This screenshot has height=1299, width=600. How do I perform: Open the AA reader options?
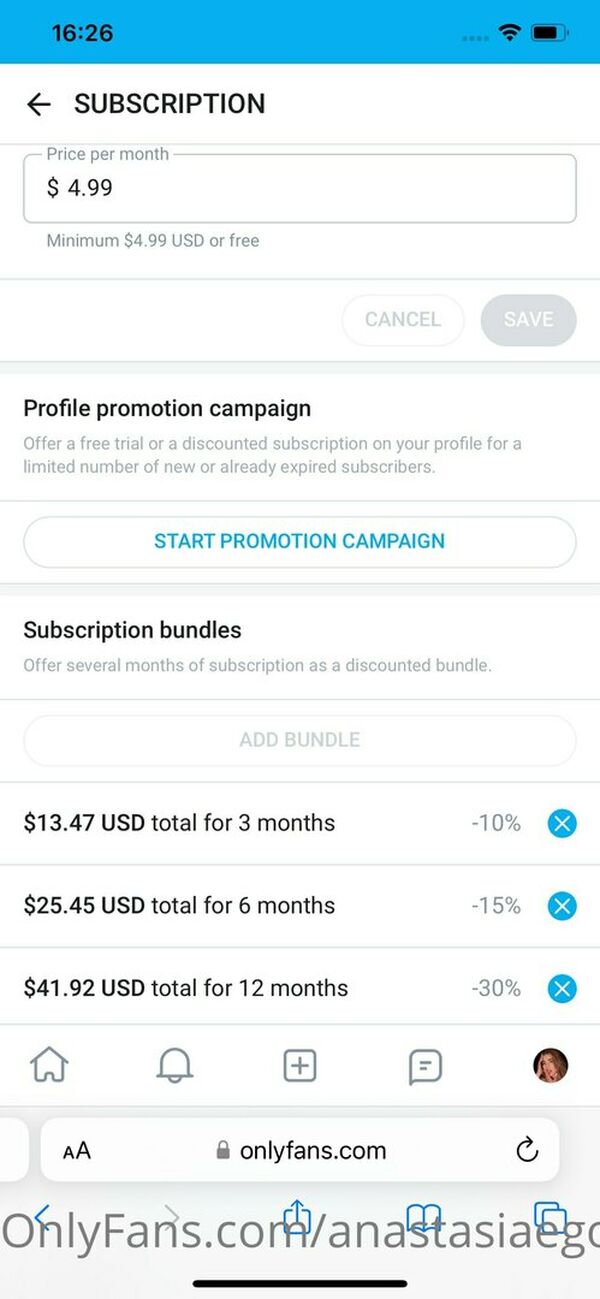click(77, 1151)
